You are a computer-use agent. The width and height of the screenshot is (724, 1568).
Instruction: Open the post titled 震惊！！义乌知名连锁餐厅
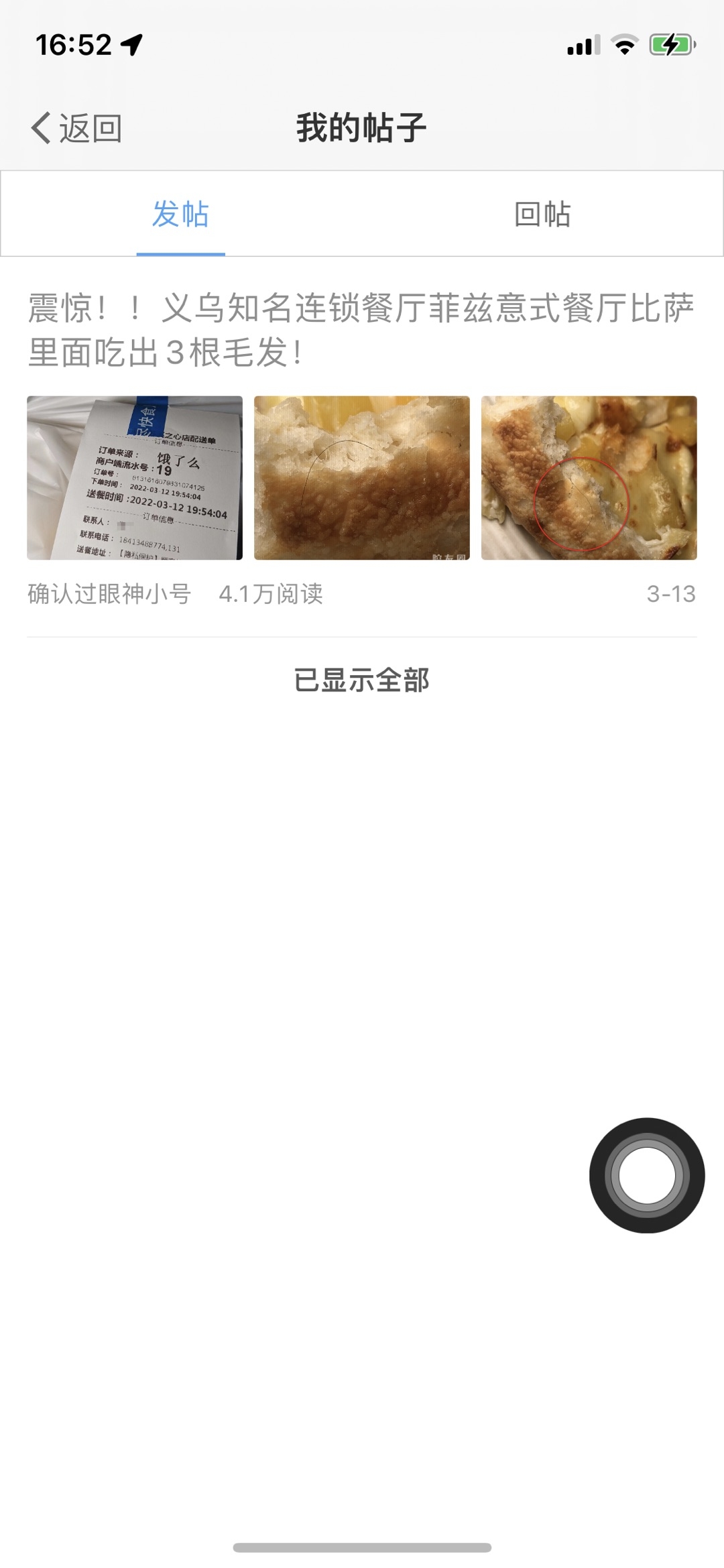click(361, 330)
